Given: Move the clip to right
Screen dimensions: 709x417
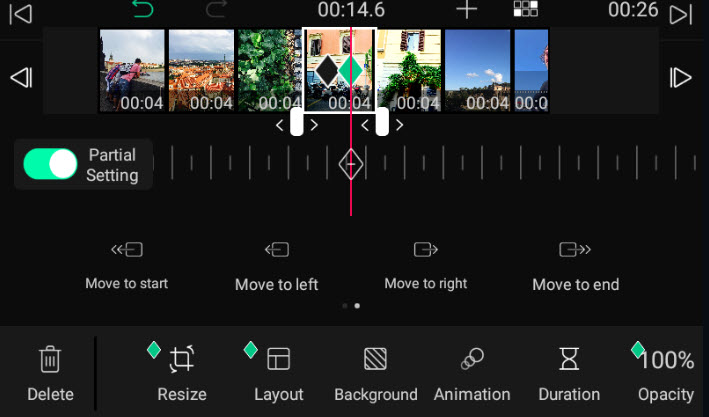Looking at the screenshot, I should tap(426, 264).
